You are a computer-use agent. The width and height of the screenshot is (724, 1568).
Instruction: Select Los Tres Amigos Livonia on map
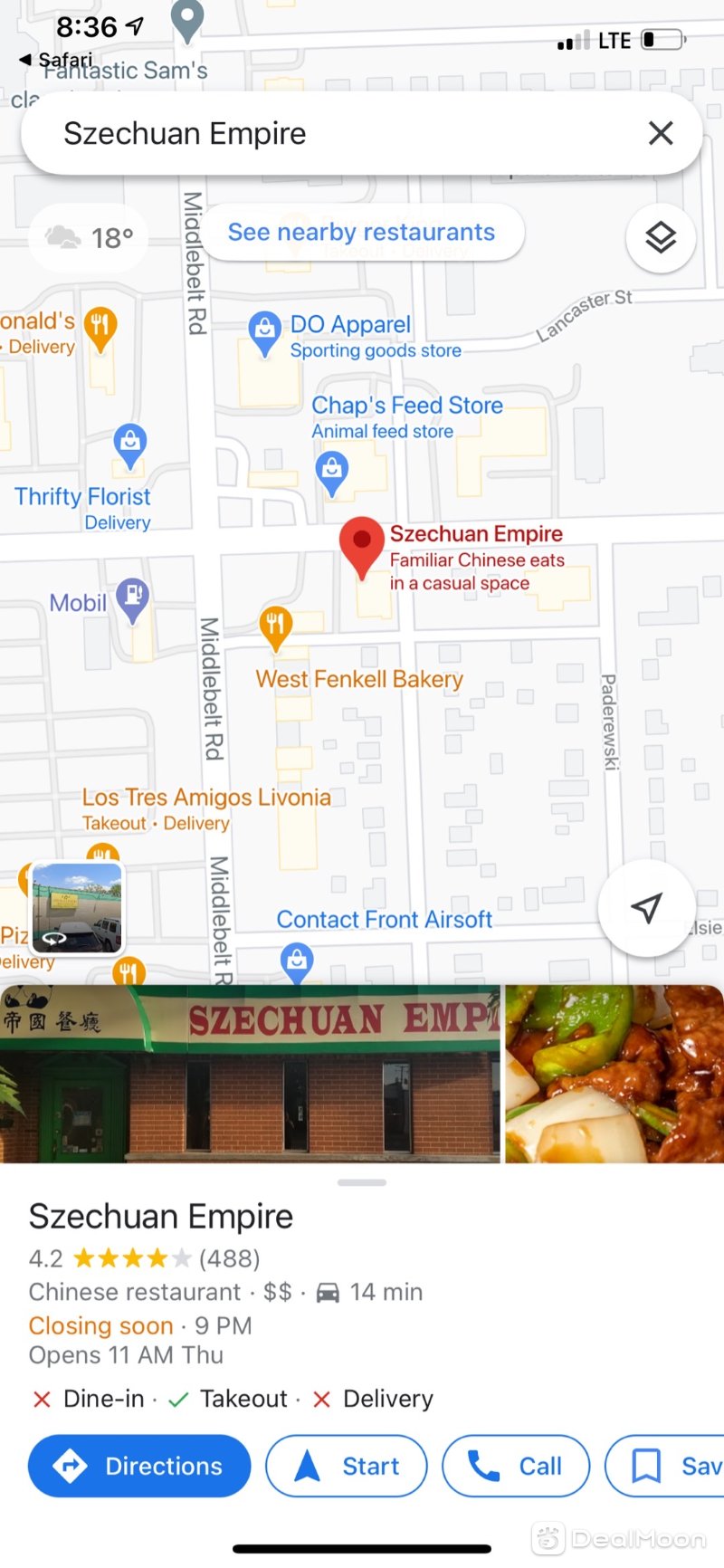[x=205, y=798]
